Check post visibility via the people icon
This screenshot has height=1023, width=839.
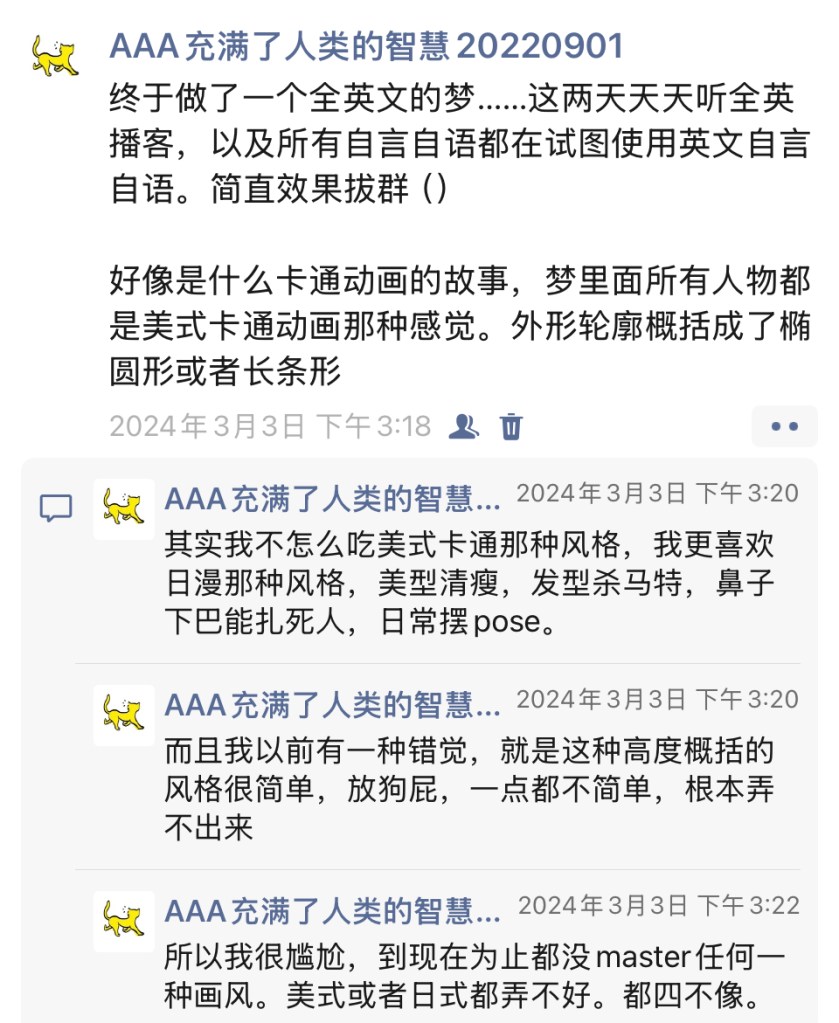click(x=463, y=426)
